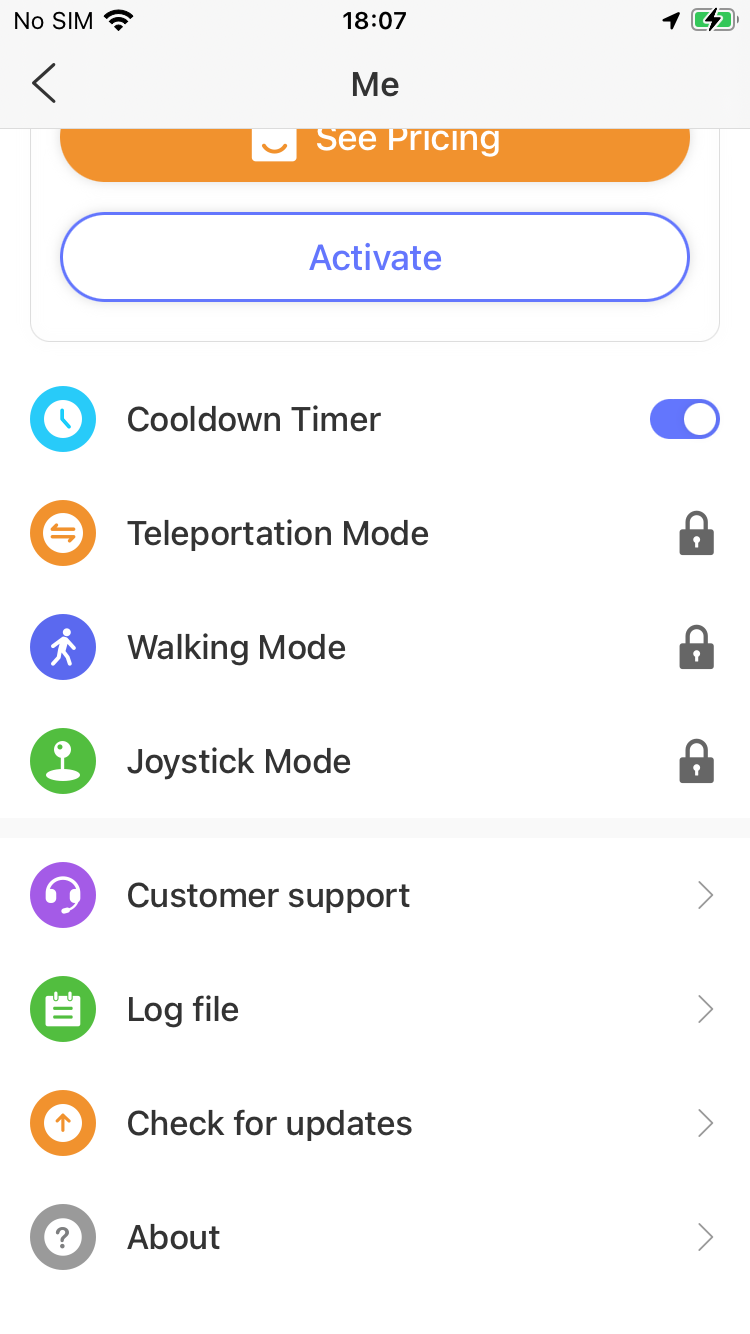Choose the locked Joystick Mode option
This screenshot has width=750, height=1334.
pos(375,761)
